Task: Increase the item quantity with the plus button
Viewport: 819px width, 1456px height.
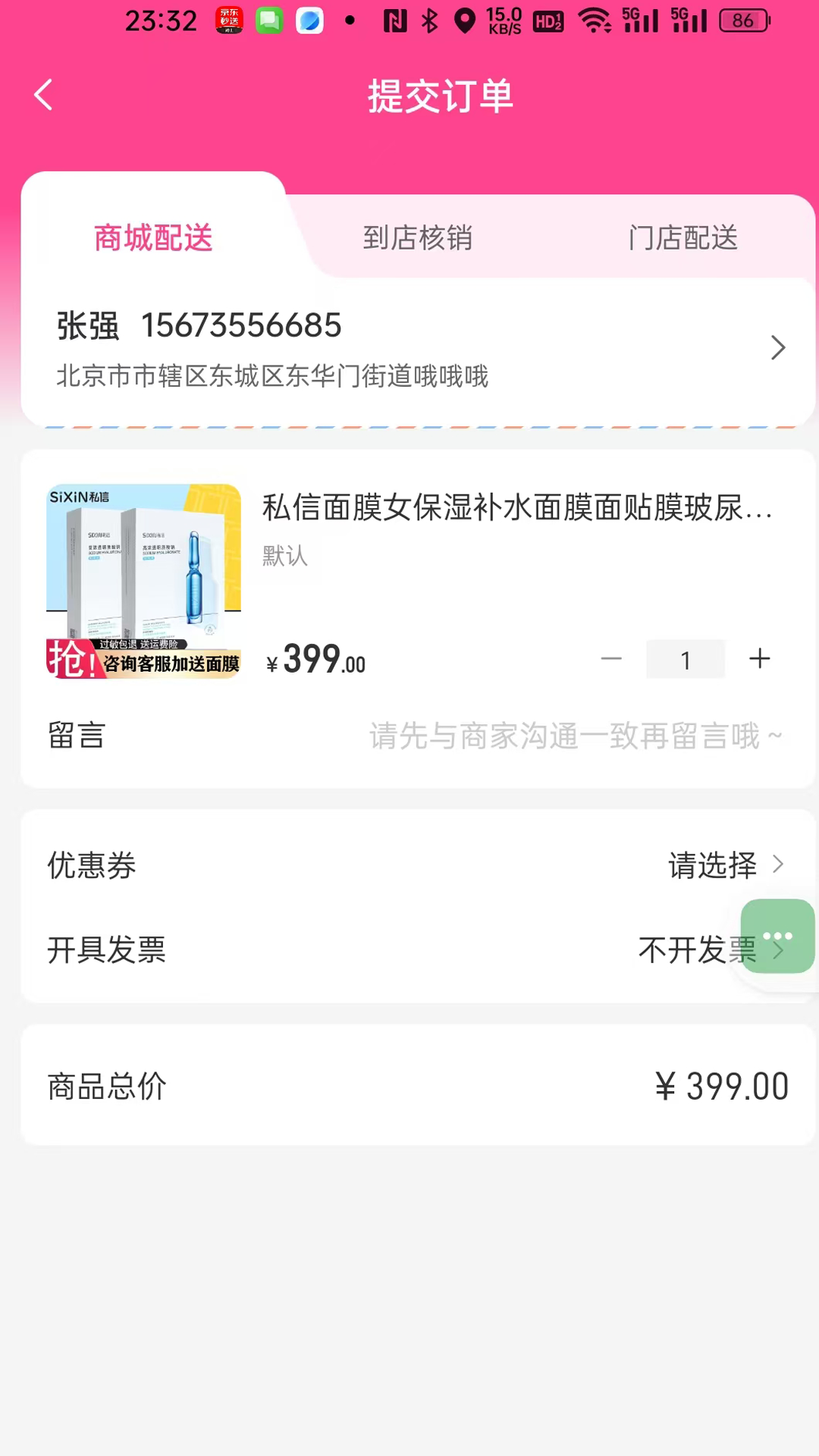Action: point(759,659)
